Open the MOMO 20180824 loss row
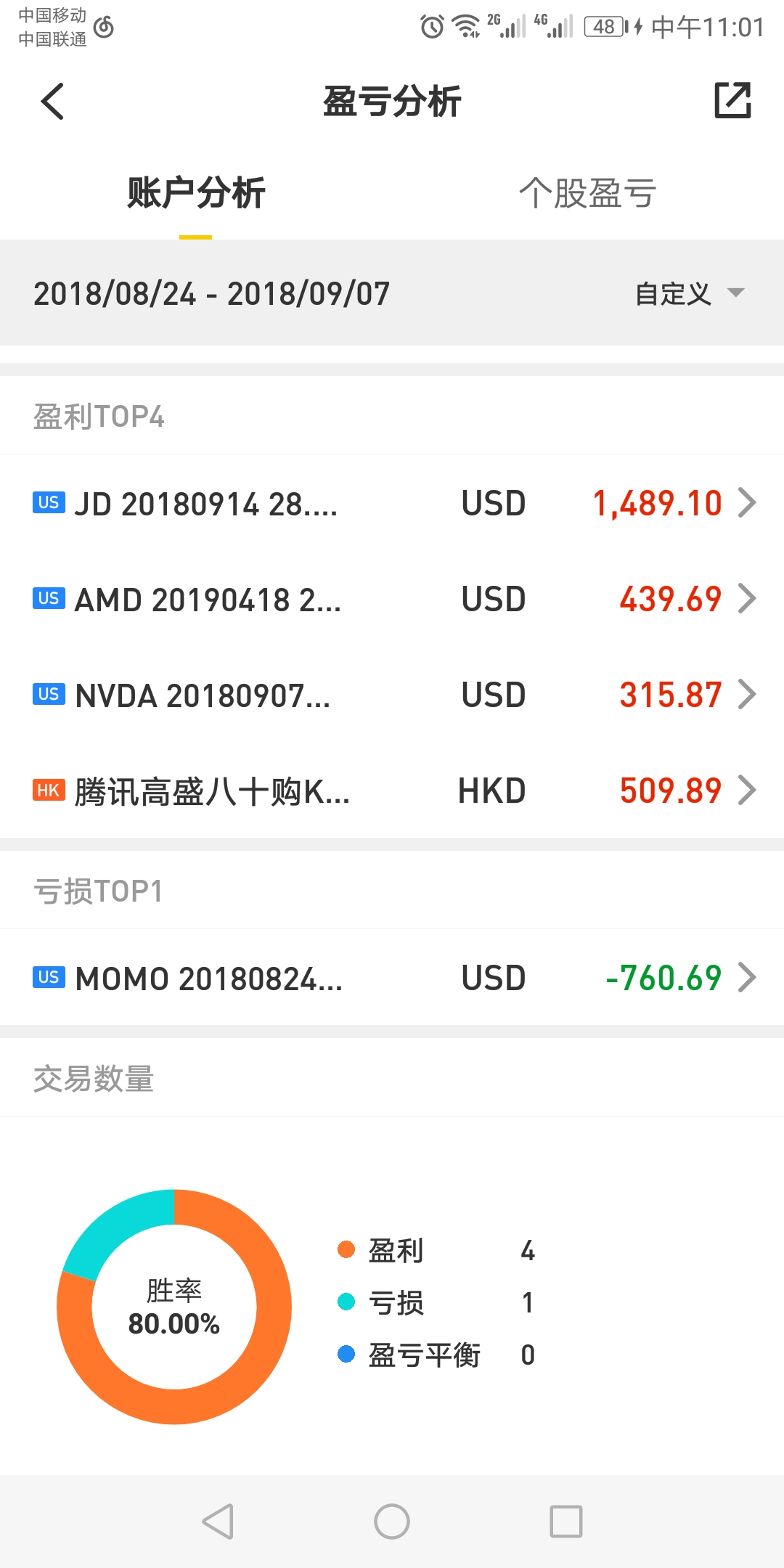This screenshot has height=1568, width=784. [x=392, y=978]
